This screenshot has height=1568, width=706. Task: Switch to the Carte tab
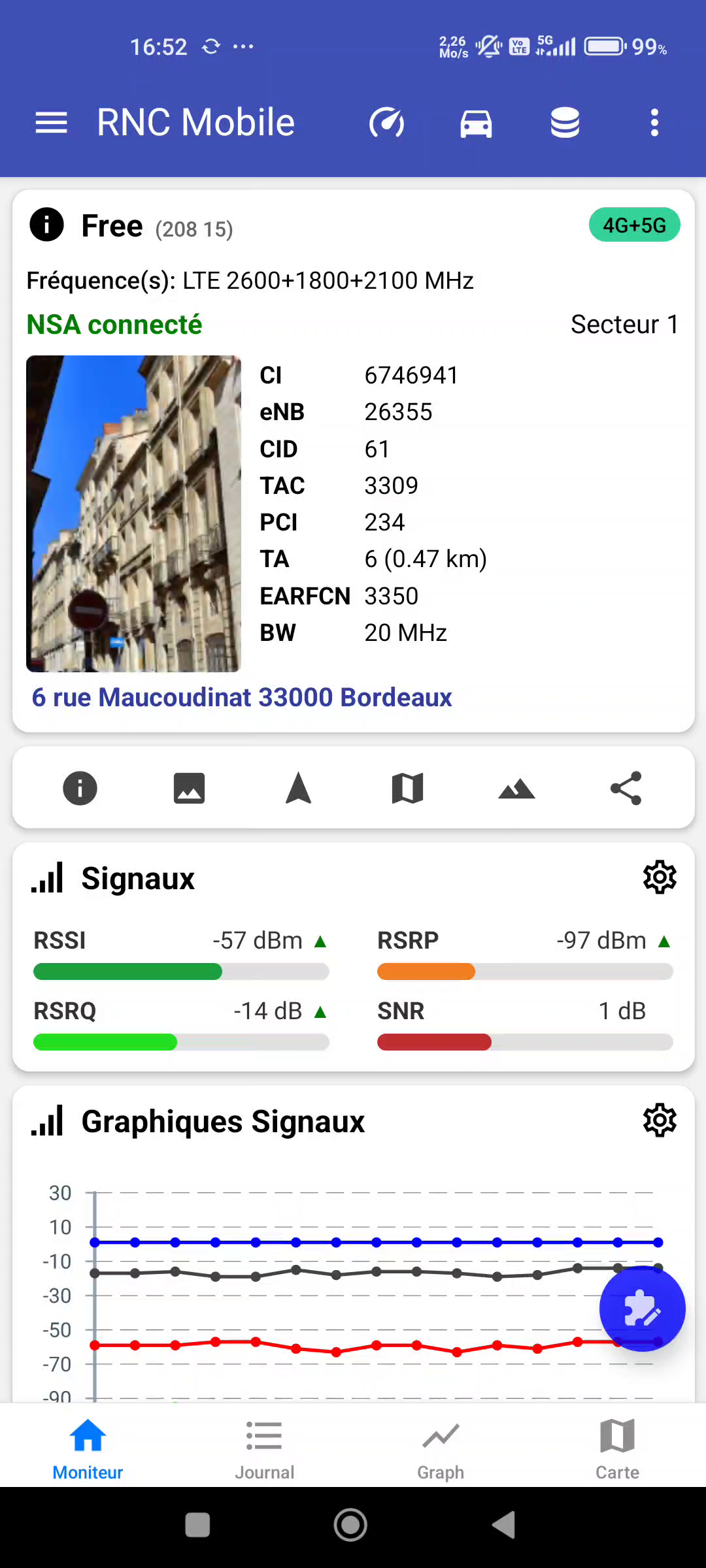(x=617, y=1449)
